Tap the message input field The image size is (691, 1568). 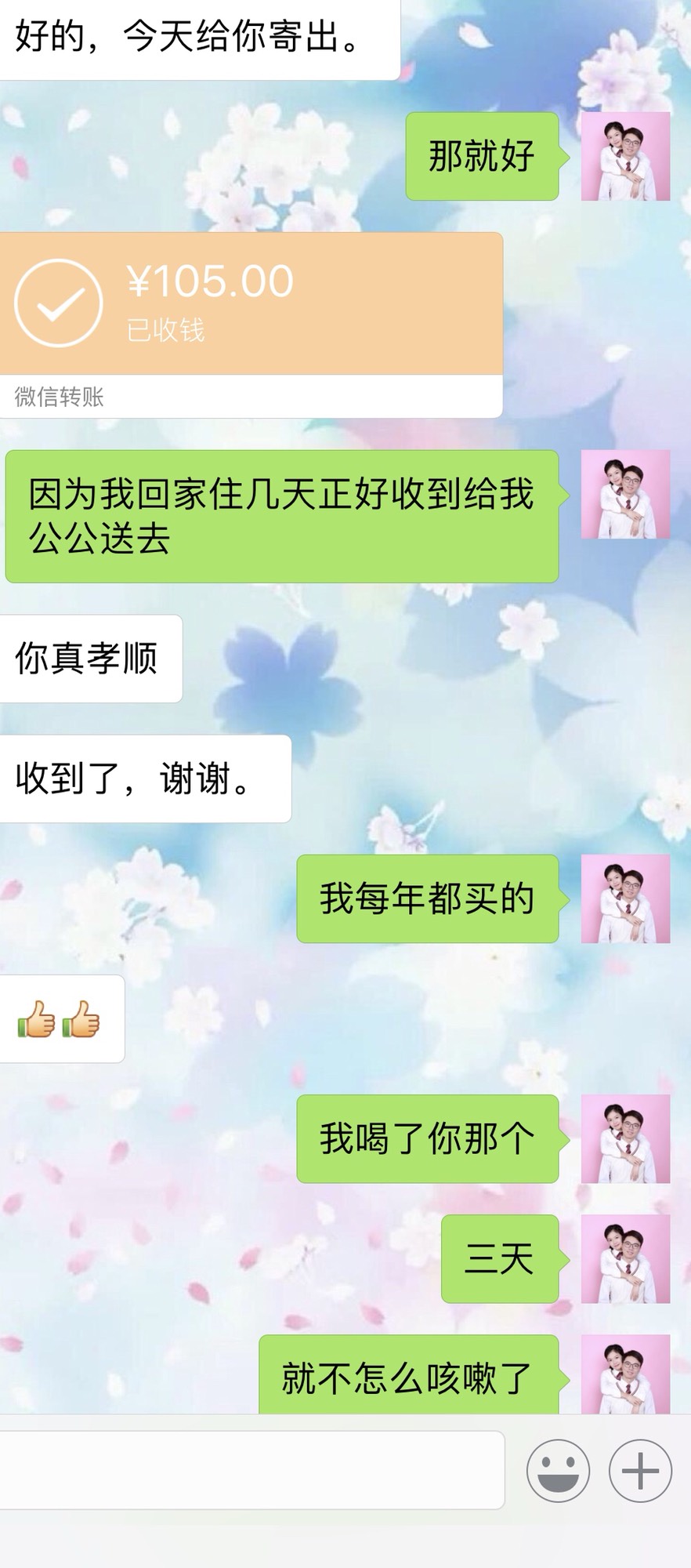tap(251, 1470)
